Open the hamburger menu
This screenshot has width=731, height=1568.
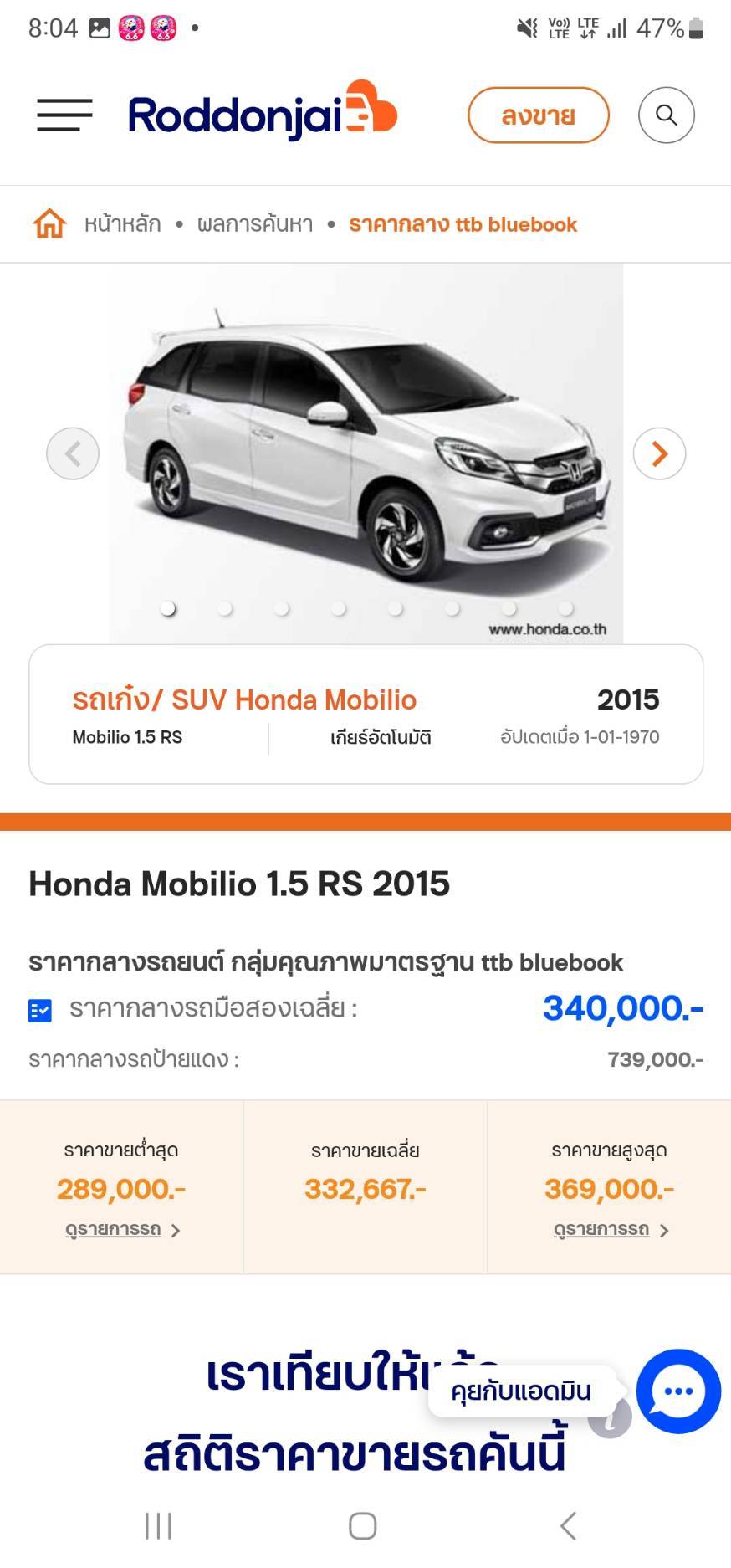pos(64,115)
